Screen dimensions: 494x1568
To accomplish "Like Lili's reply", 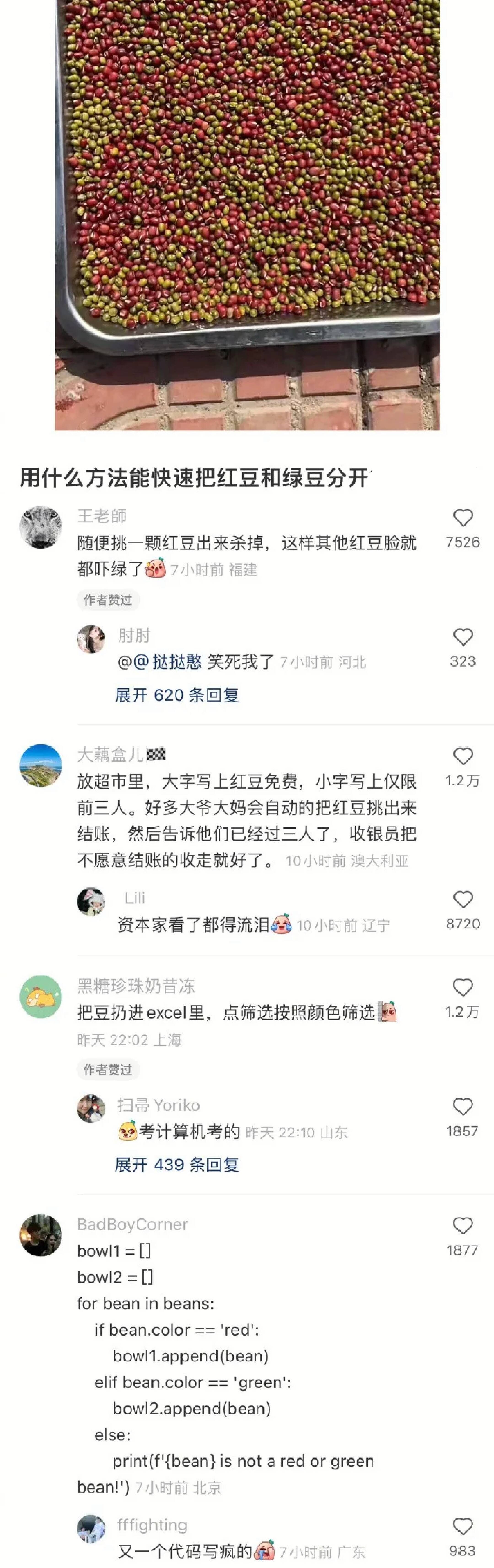I will 463,900.
